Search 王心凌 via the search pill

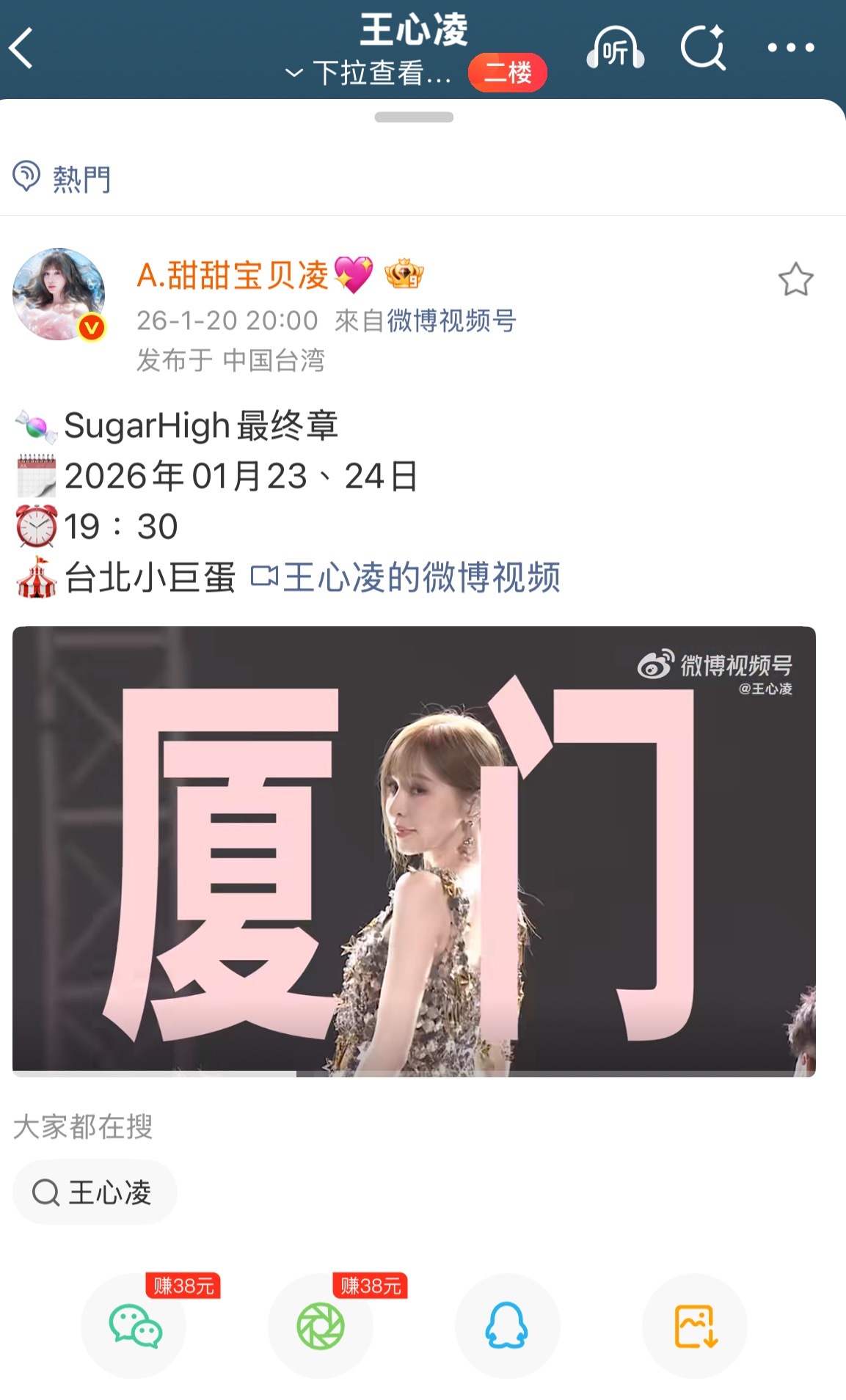tap(95, 1192)
